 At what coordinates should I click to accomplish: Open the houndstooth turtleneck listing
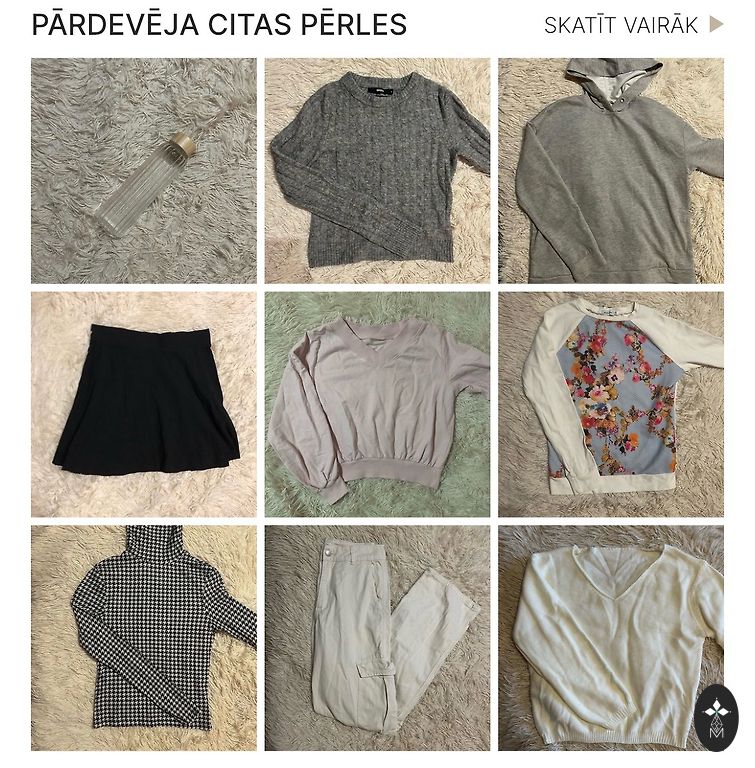(x=143, y=638)
